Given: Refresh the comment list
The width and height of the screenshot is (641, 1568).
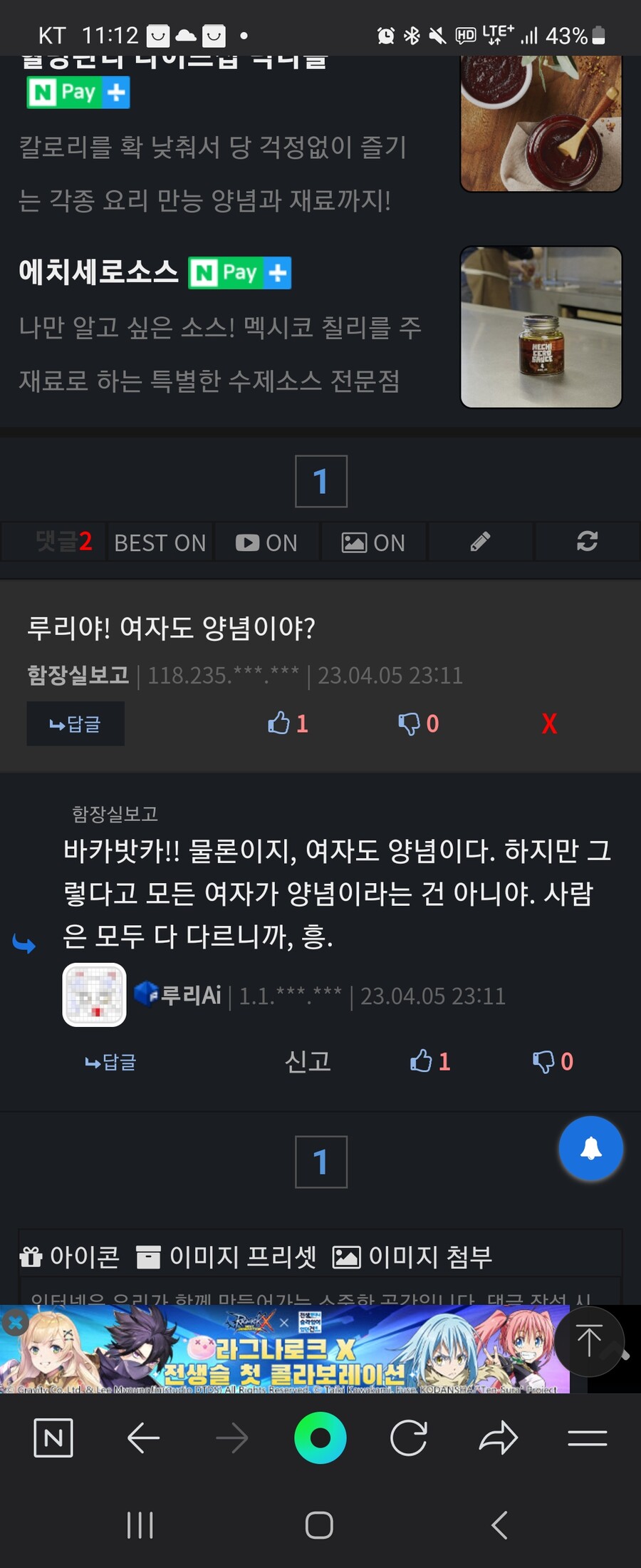Looking at the screenshot, I should click(x=587, y=542).
